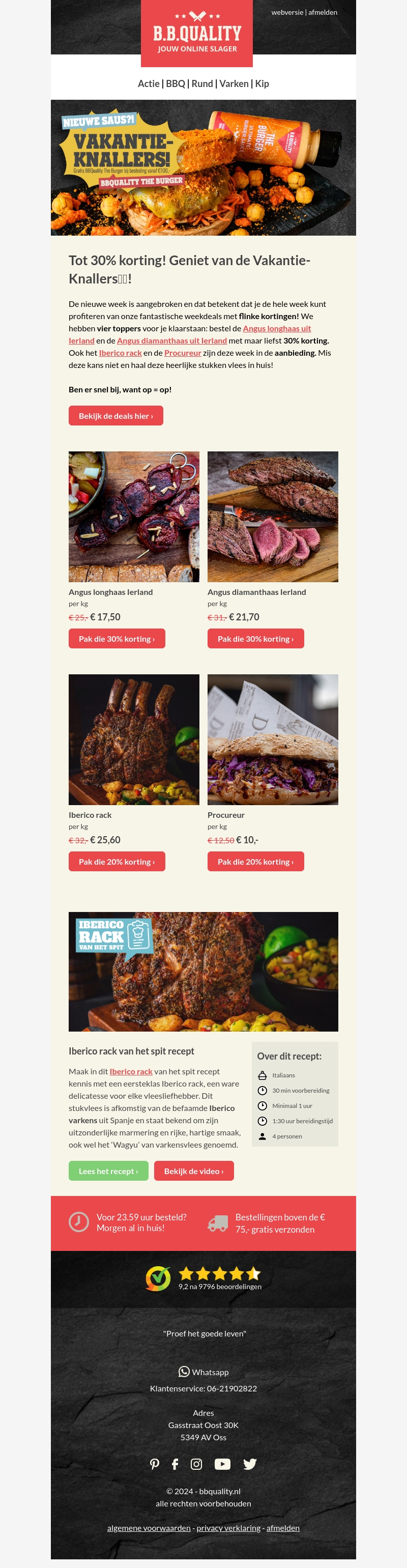Viewport: 407px width, 1568px height.
Task: Open the Facebook icon
Action: [175, 1464]
